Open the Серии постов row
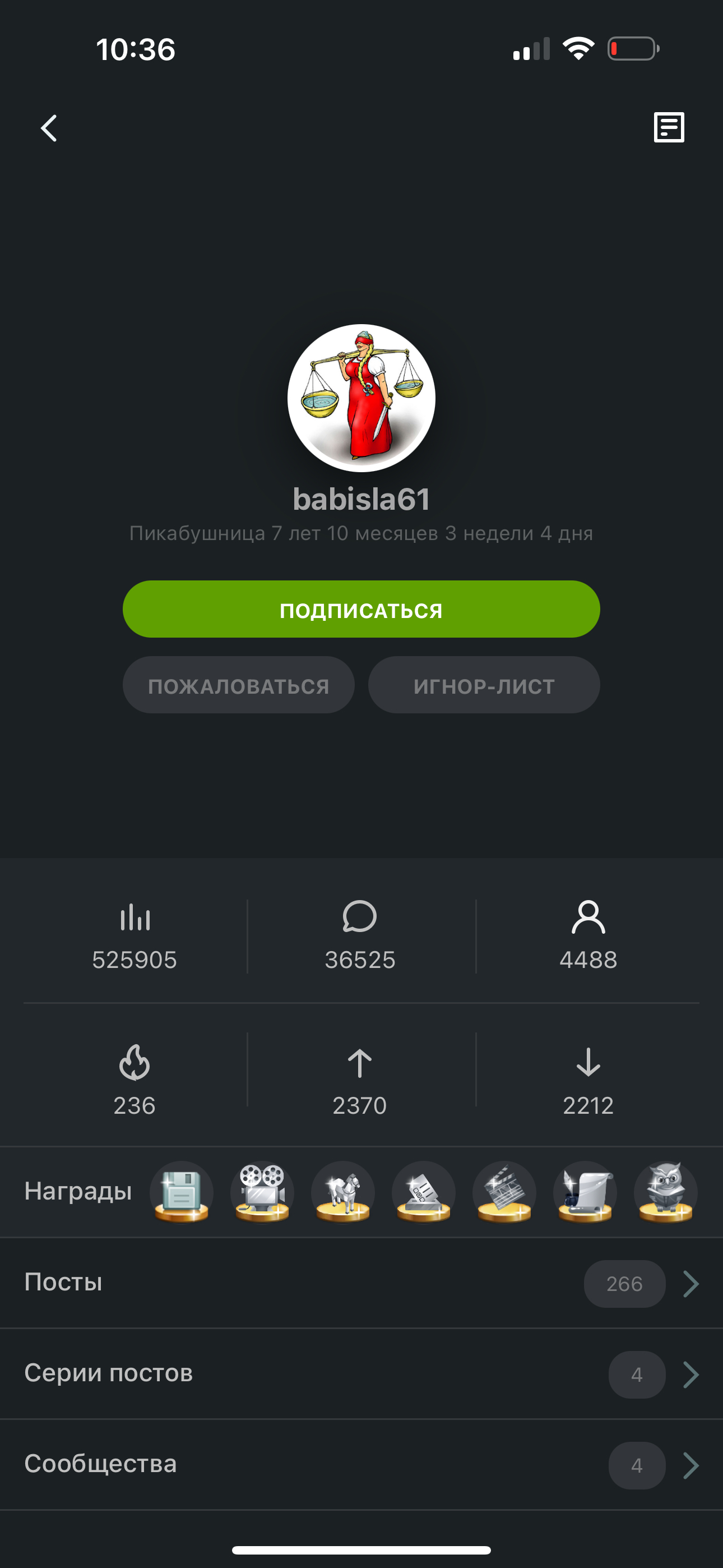This screenshot has width=723, height=1568. (x=361, y=1373)
